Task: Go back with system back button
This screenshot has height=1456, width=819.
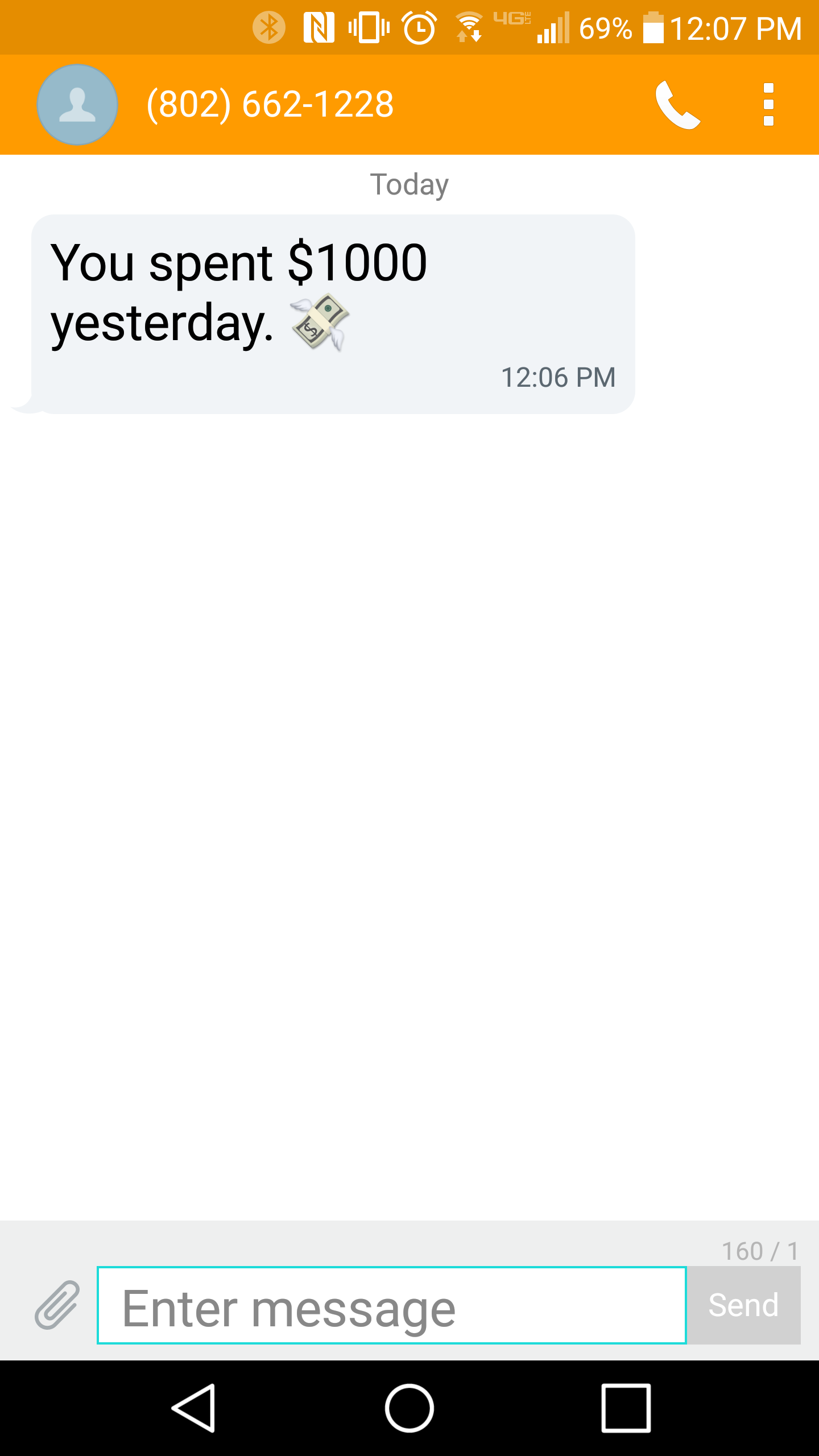Action: pos(193,1408)
